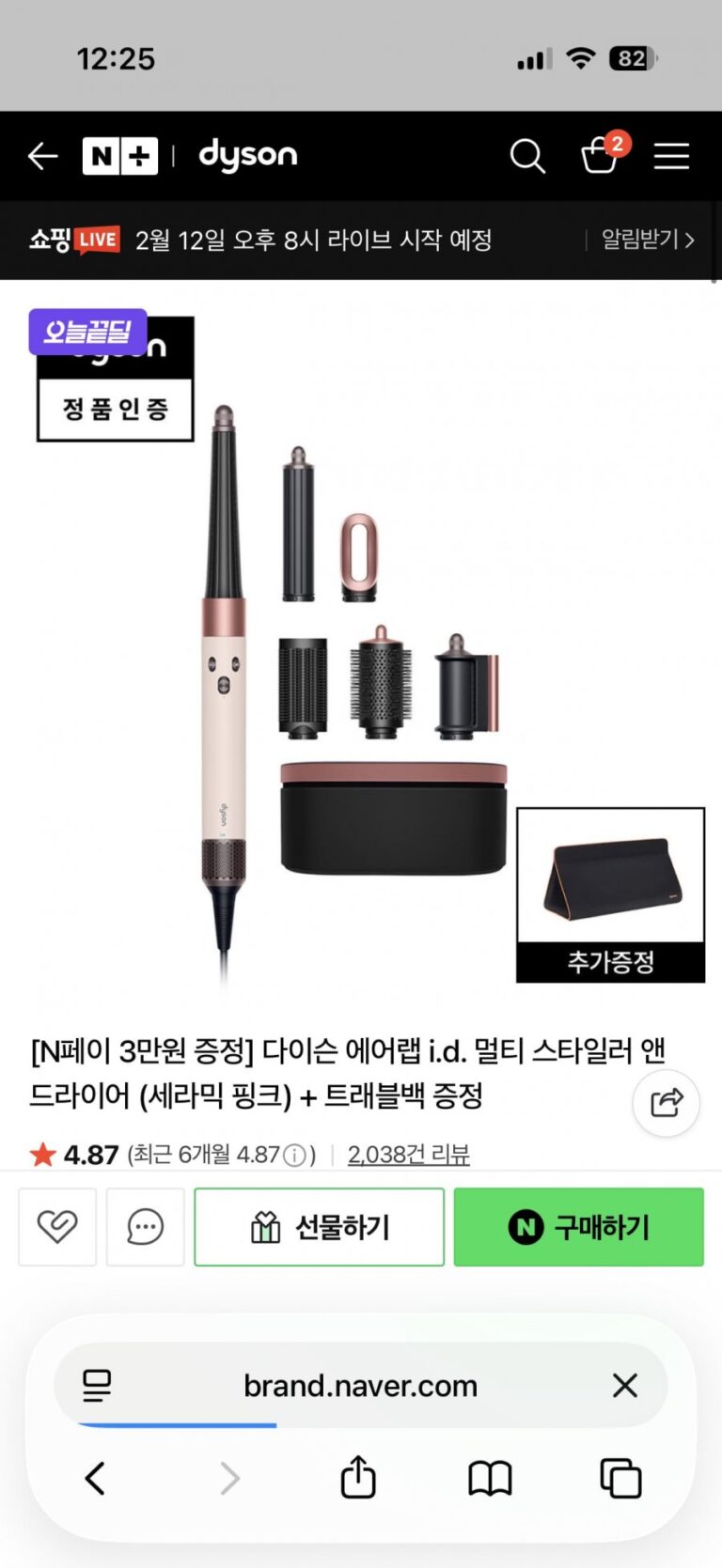The height and width of the screenshot is (1568, 722).
Task: Tap the brand.naver.com address bar
Action: 360,1386
